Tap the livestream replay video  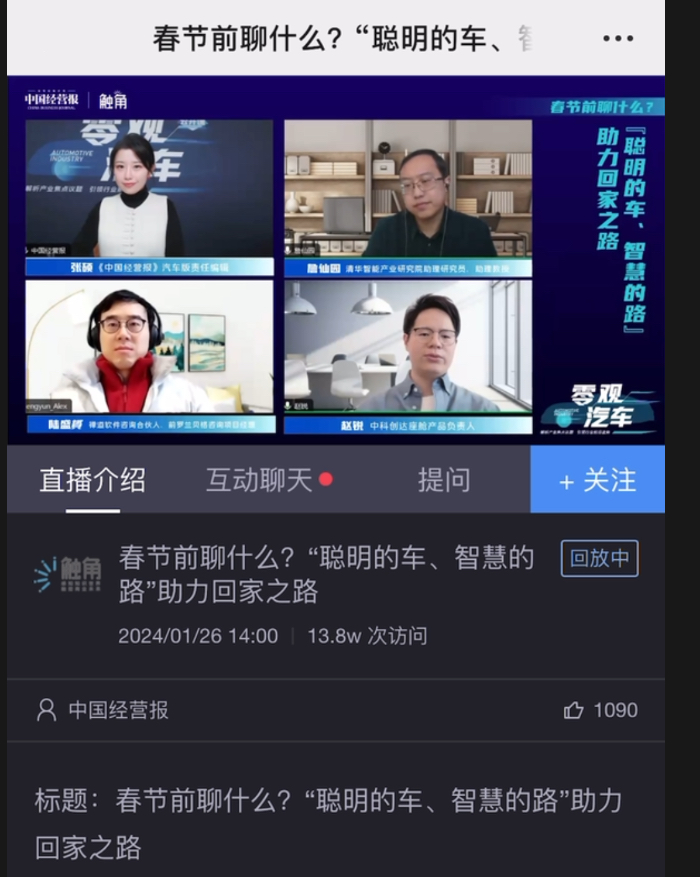pos(335,260)
